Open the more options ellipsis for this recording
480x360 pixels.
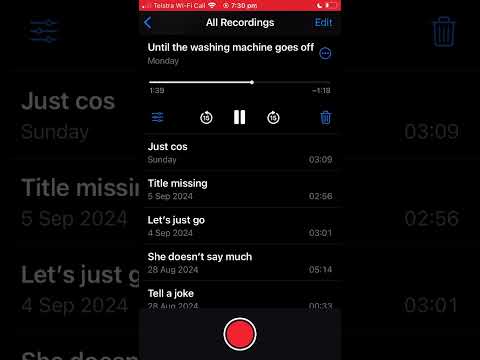325,53
